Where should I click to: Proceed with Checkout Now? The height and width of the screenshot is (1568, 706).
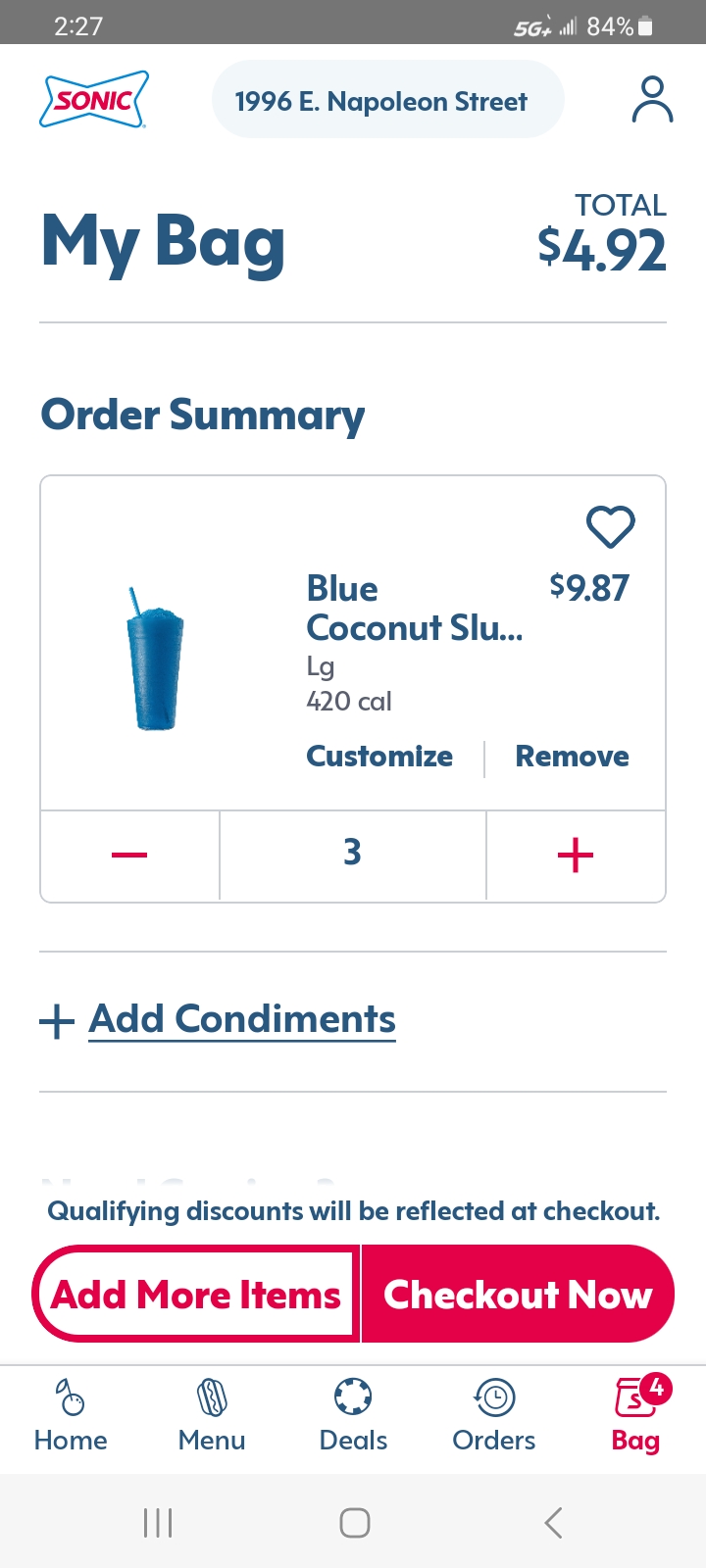click(x=518, y=1295)
